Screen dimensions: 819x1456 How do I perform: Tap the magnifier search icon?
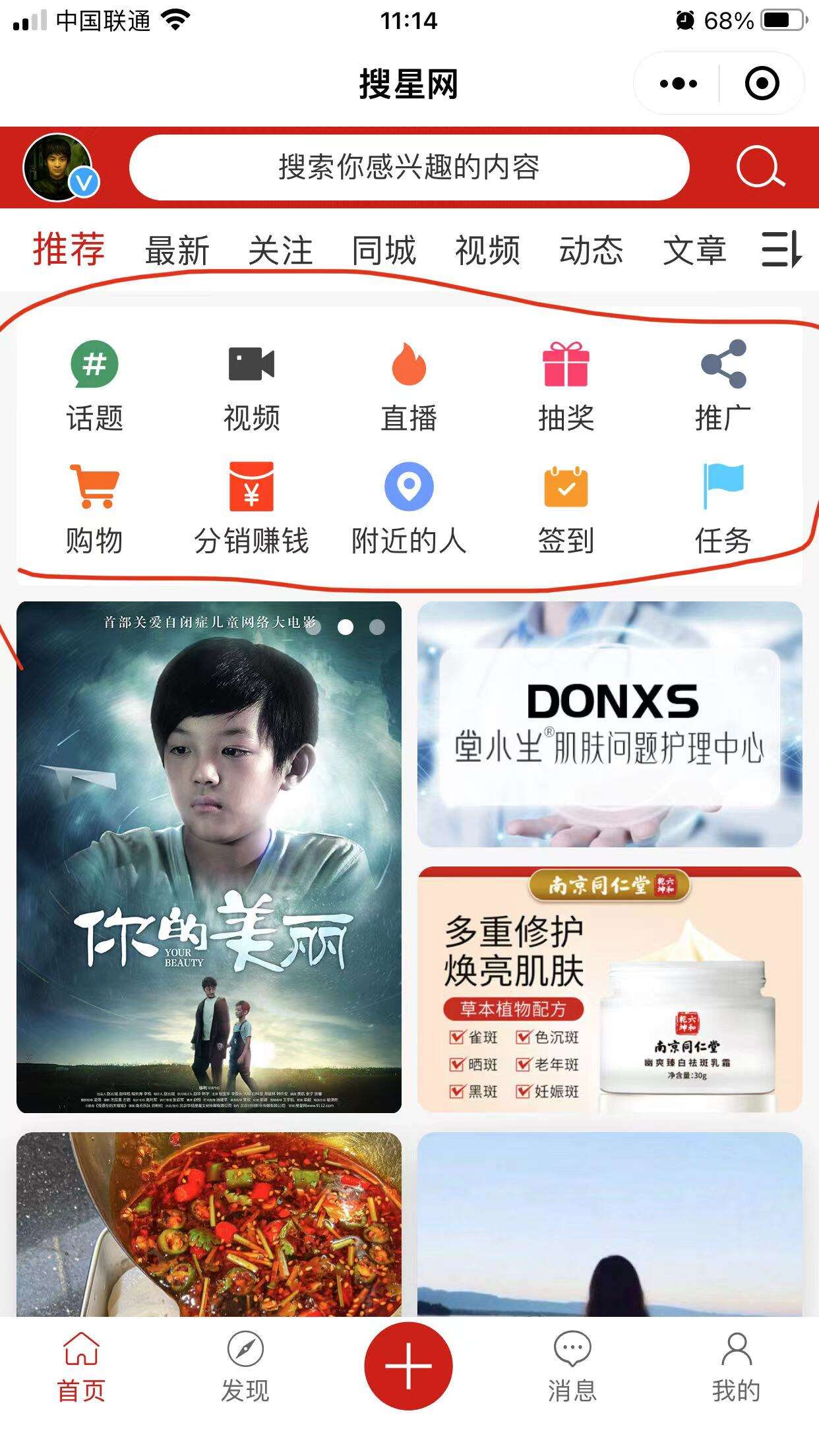click(760, 167)
